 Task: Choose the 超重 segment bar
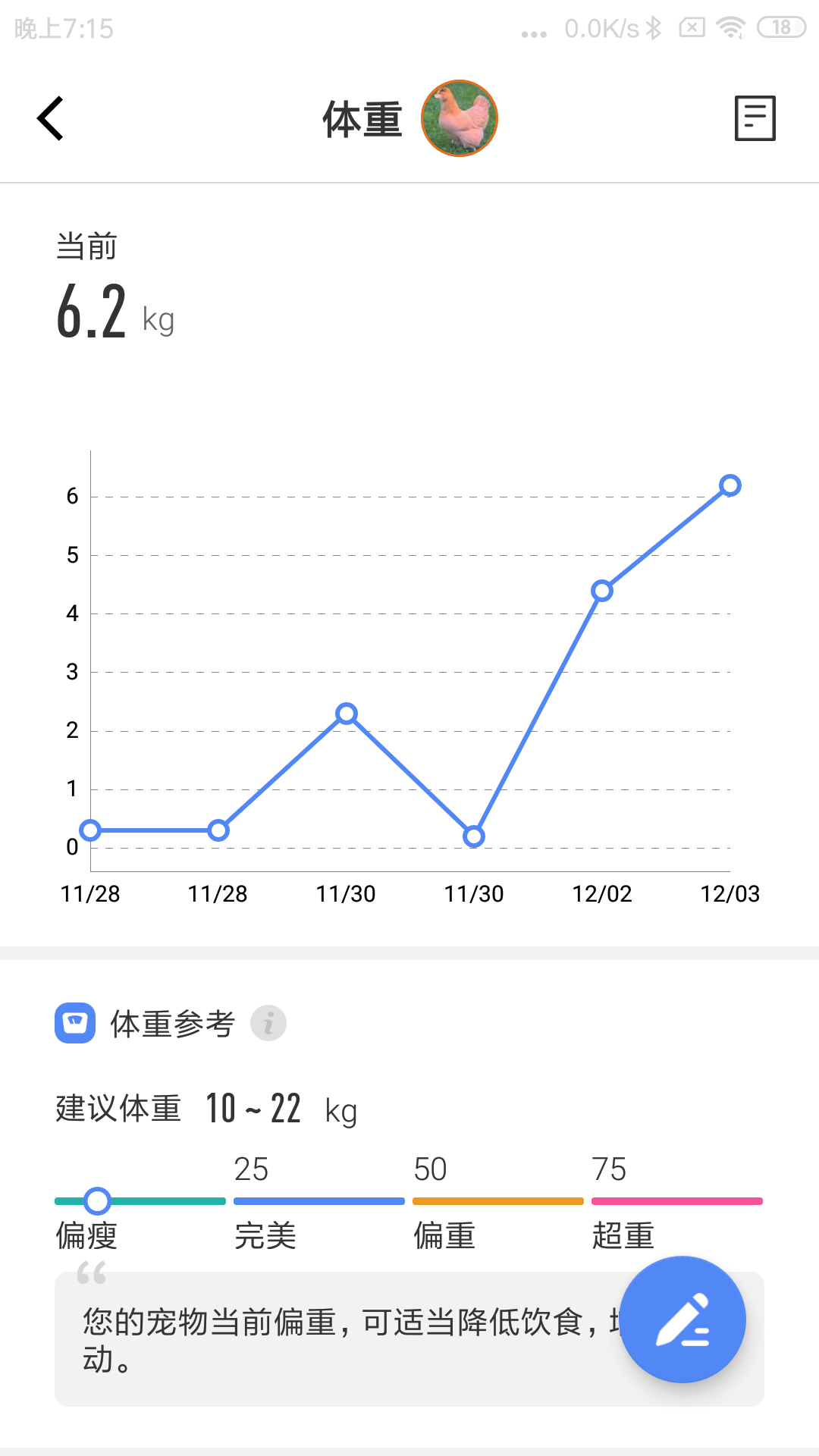click(676, 1200)
